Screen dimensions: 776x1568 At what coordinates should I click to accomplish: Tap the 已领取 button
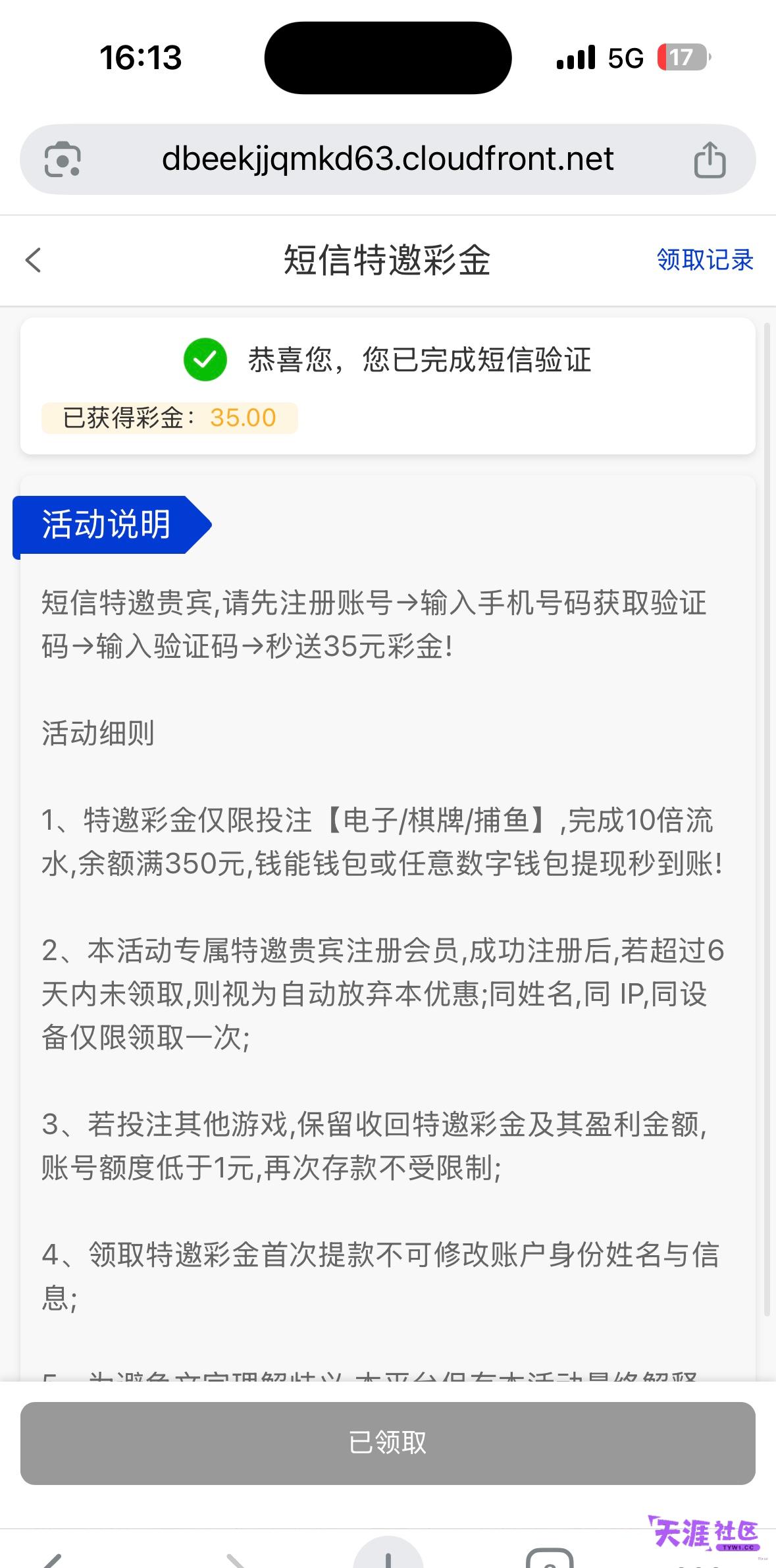point(388,1443)
